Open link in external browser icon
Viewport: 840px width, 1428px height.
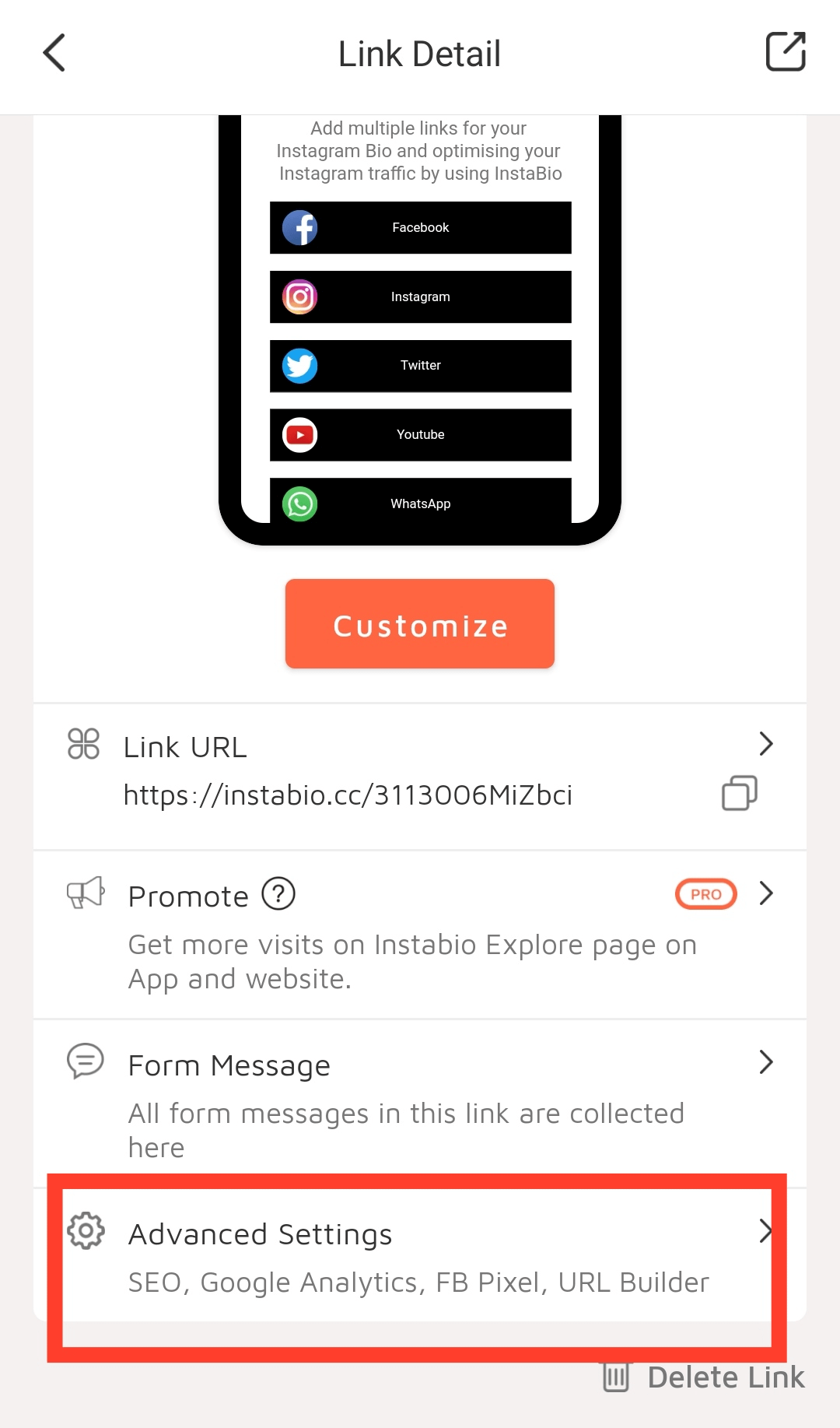(x=786, y=52)
